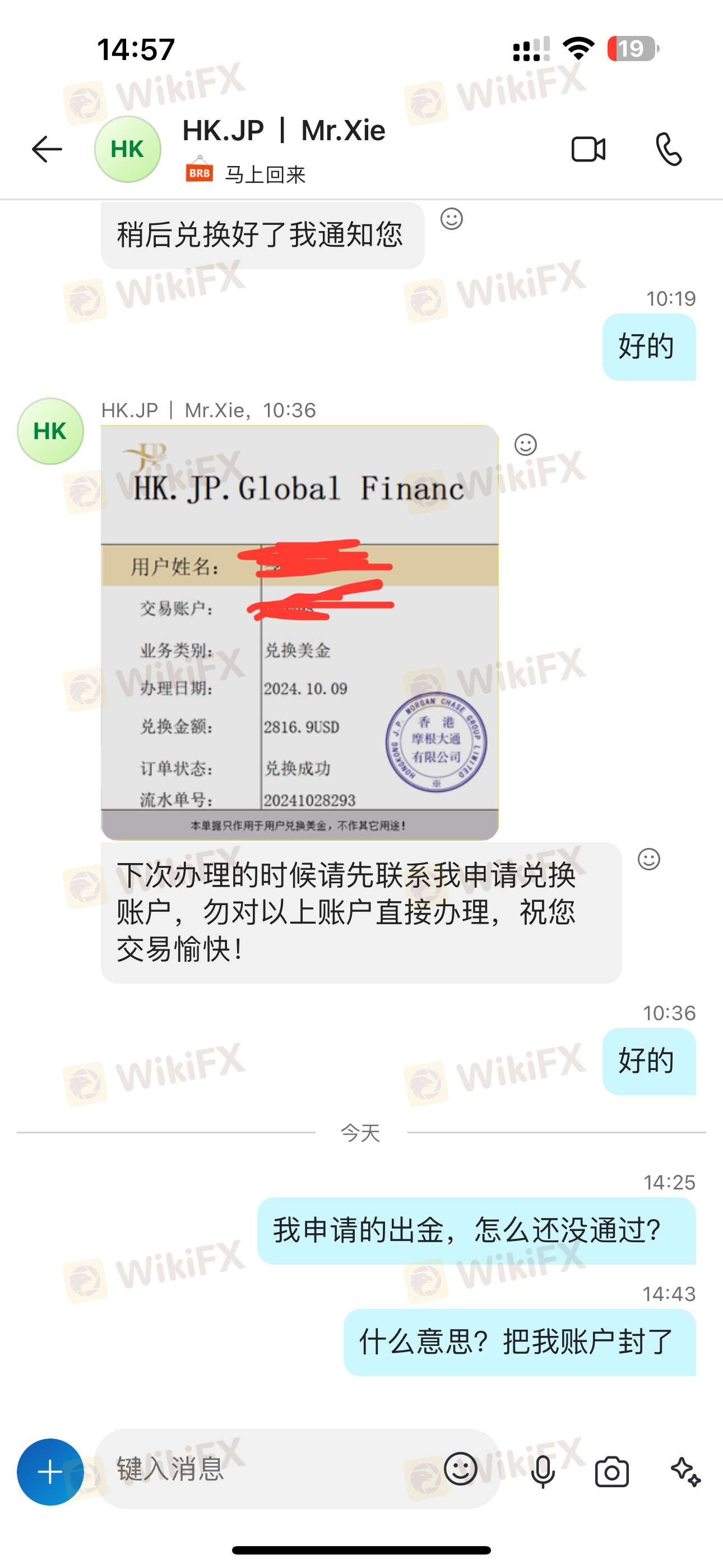The image size is (723, 1568).
Task: React to the receipt image message
Action: click(526, 445)
